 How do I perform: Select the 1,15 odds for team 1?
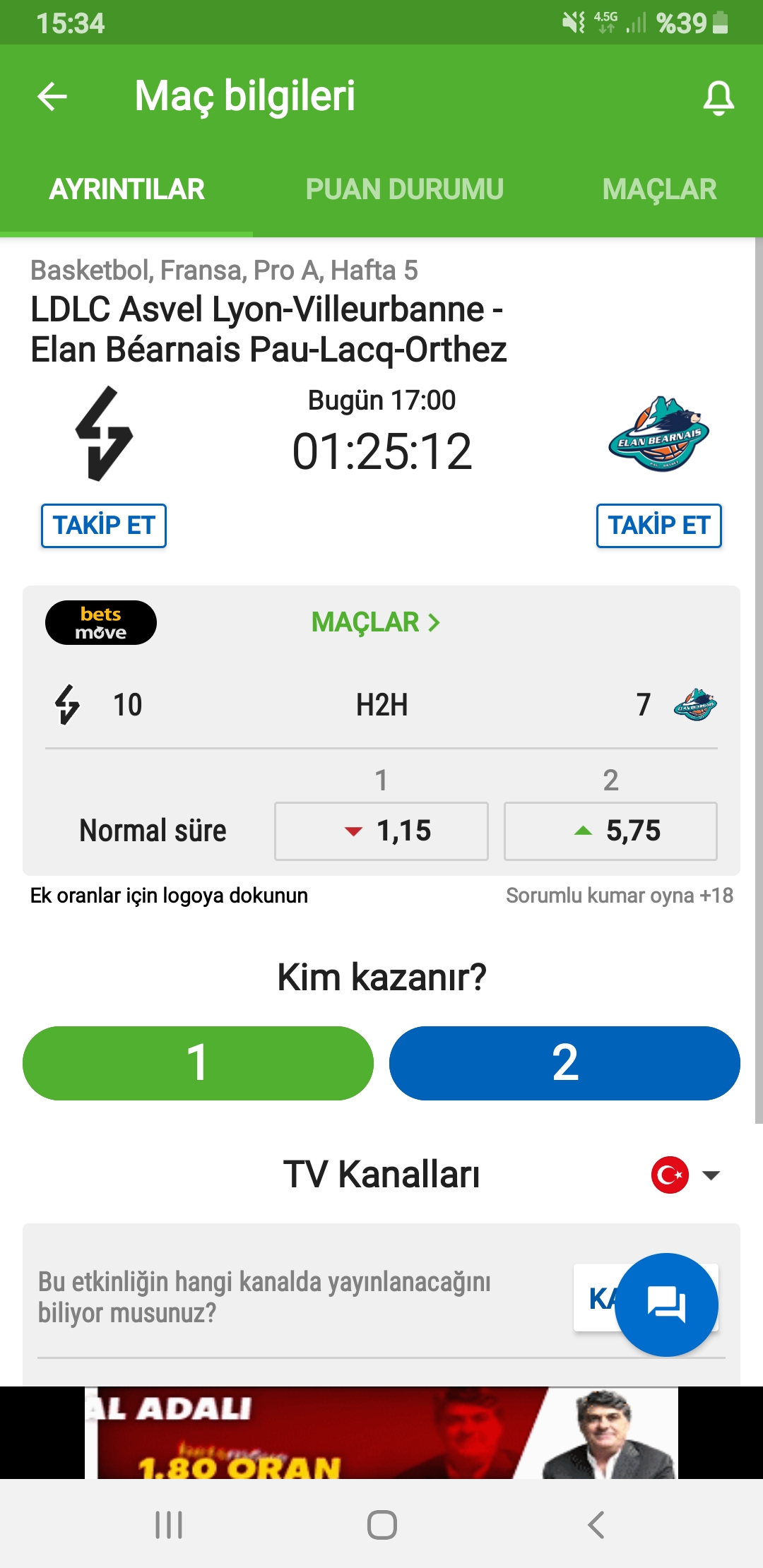[x=381, y=831]
